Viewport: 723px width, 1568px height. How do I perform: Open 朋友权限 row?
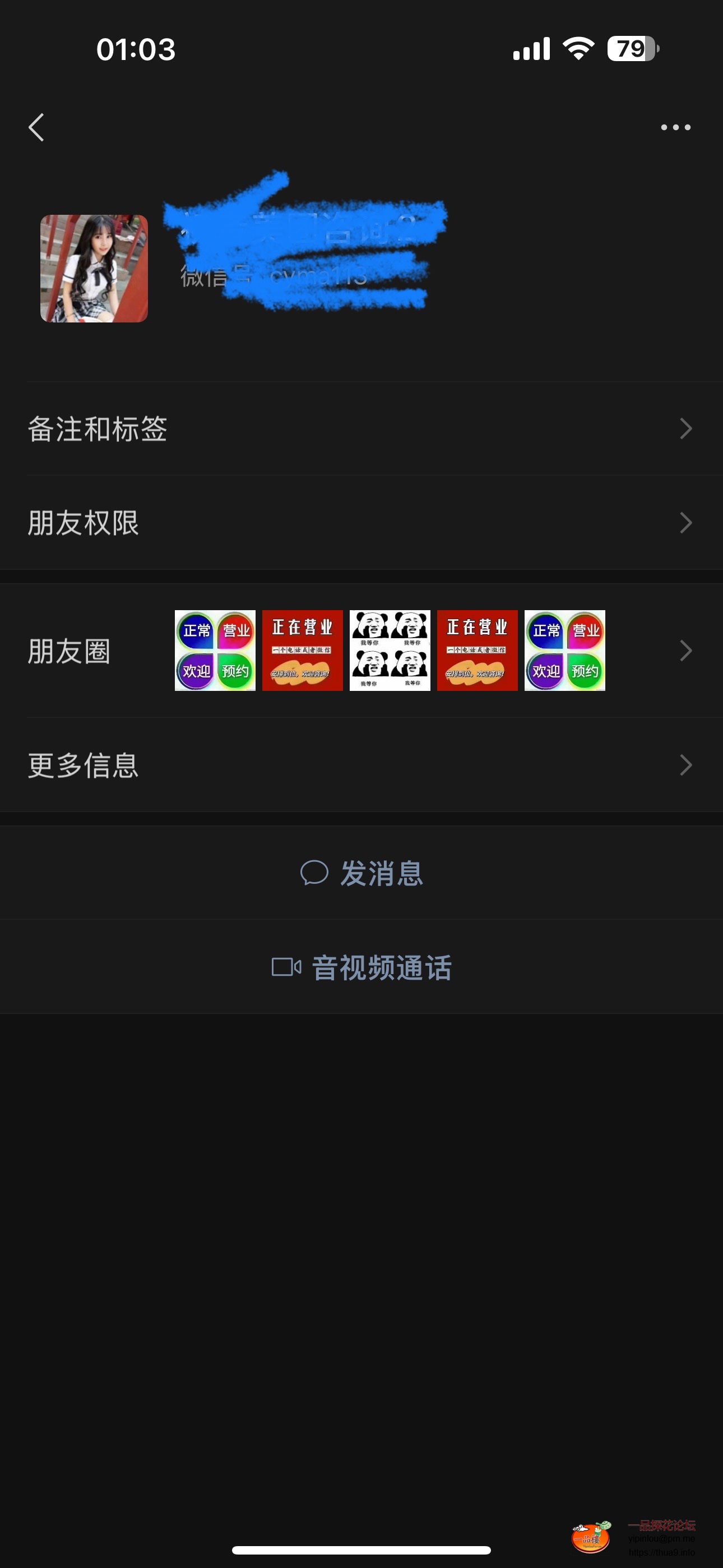[x=361, y=522]
